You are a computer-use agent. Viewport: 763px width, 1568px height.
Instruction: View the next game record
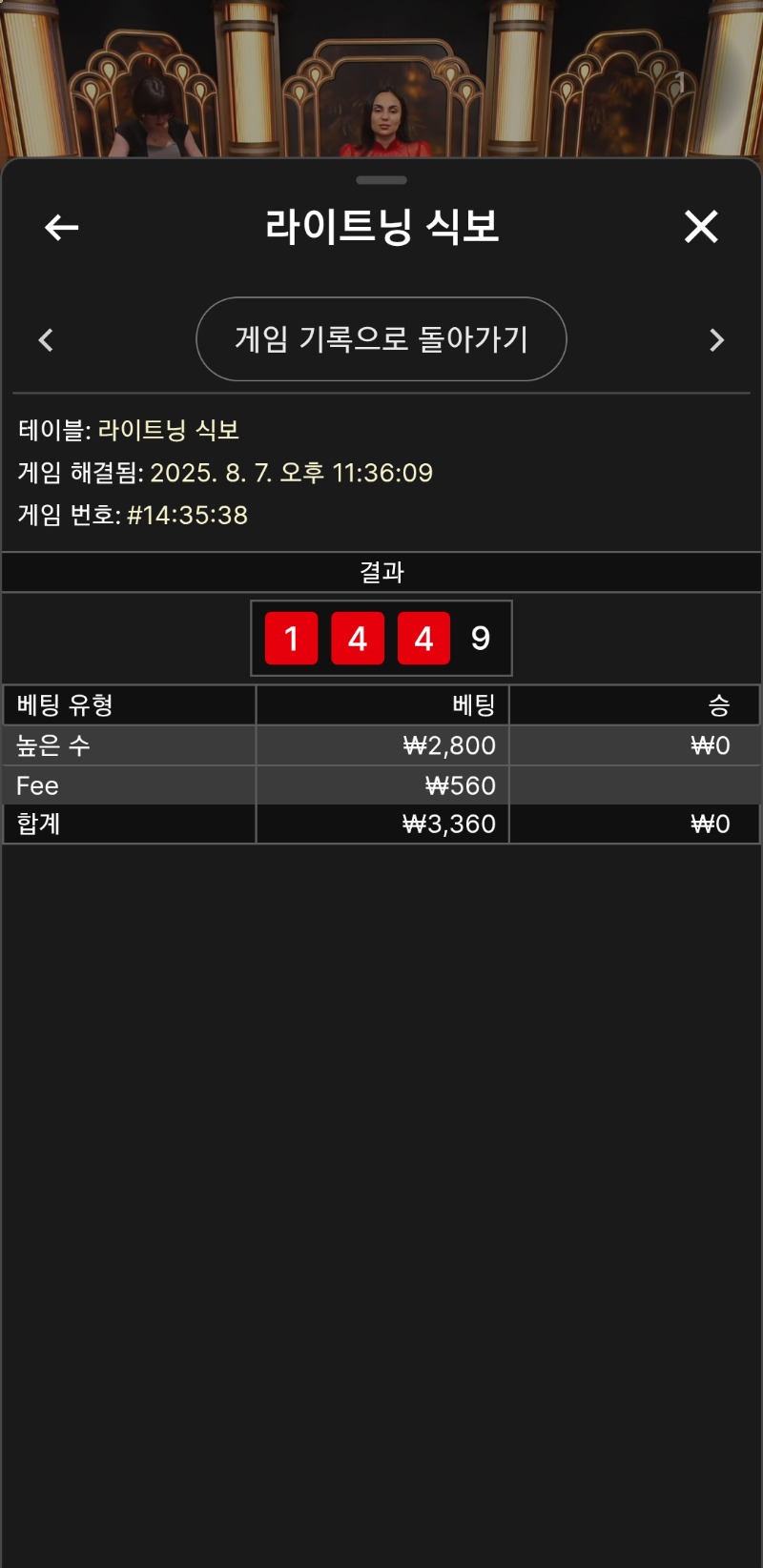717,340
